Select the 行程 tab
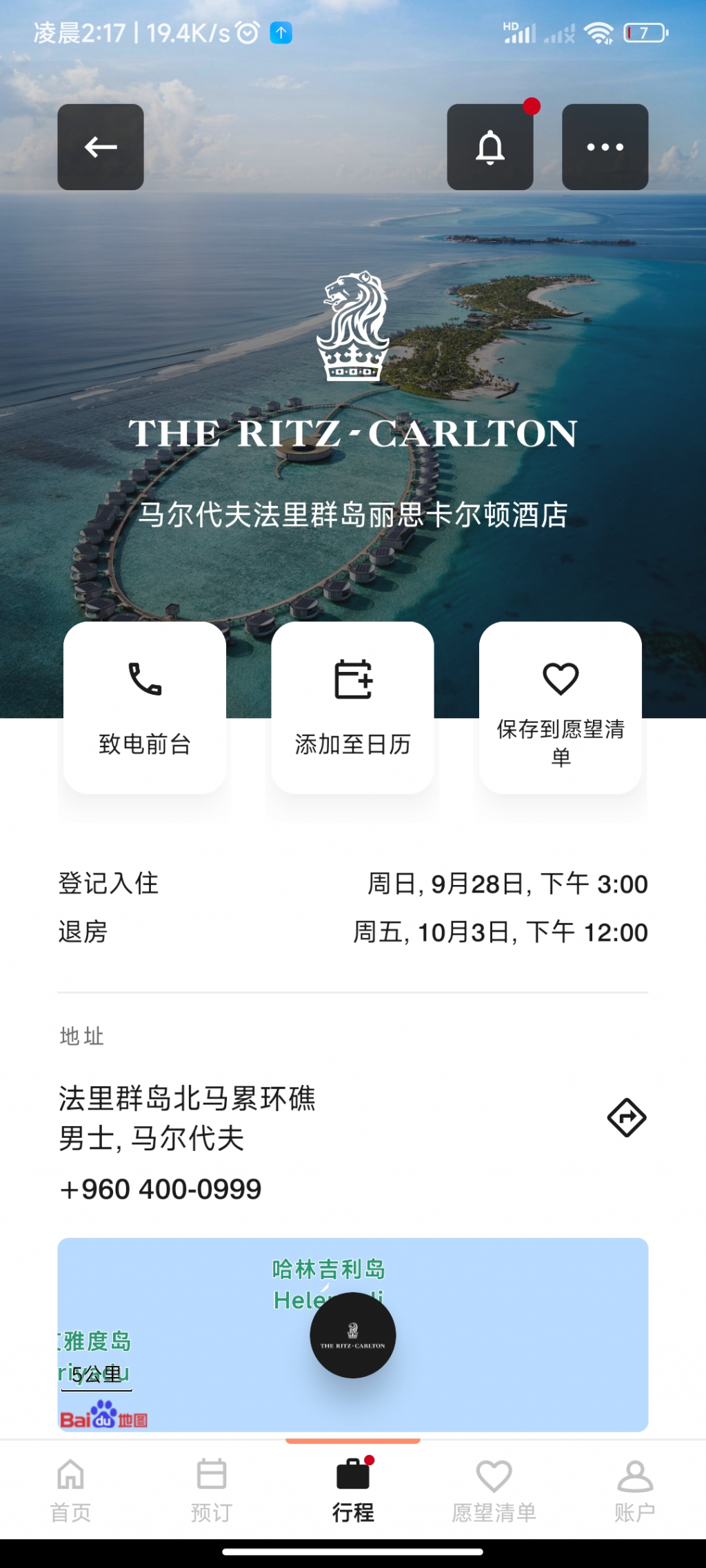The image size is (706, 1568). (353, 1489)
